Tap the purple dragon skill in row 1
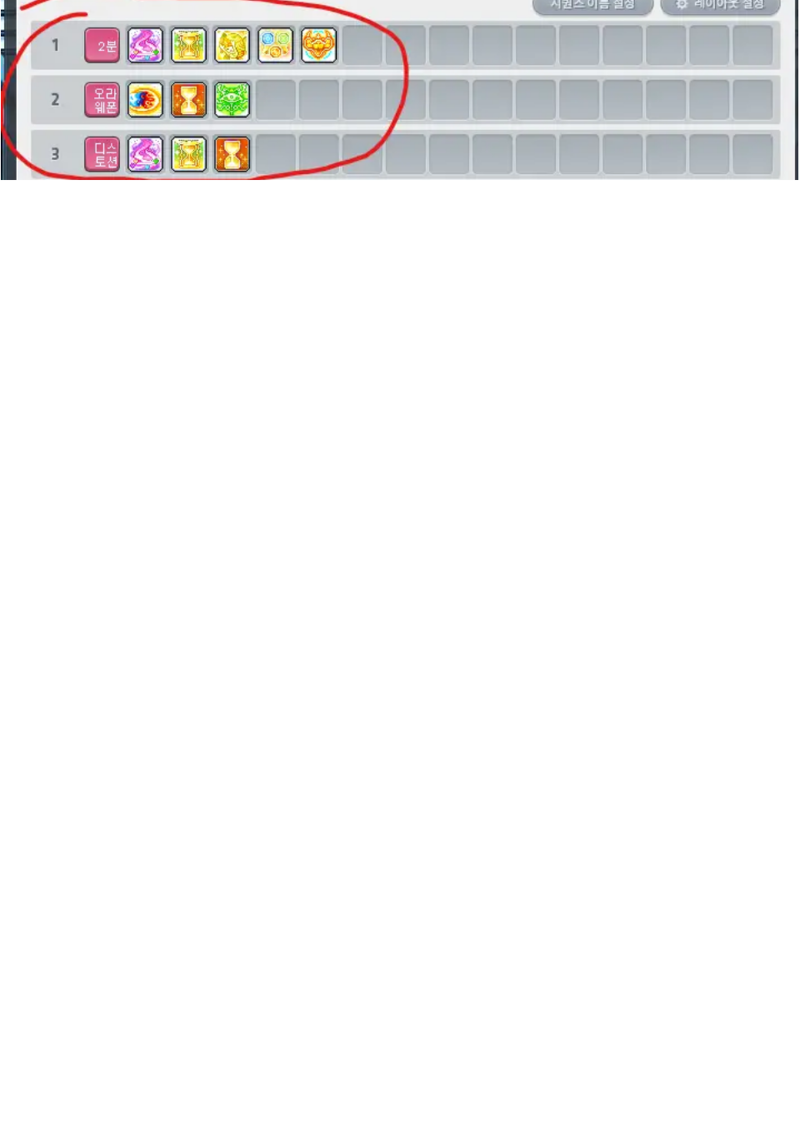Viewport: 800px width, 1140px height. pyautogui.click(x=145, y=45)
